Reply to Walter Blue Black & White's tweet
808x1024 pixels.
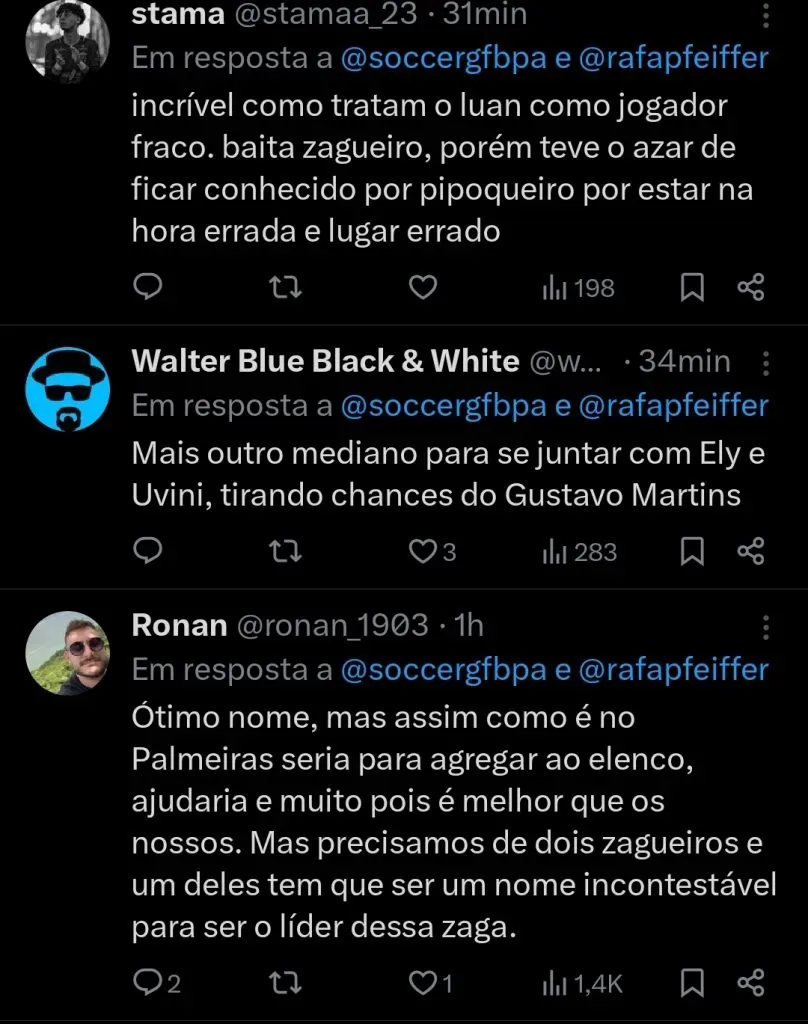tap(148, 551)
